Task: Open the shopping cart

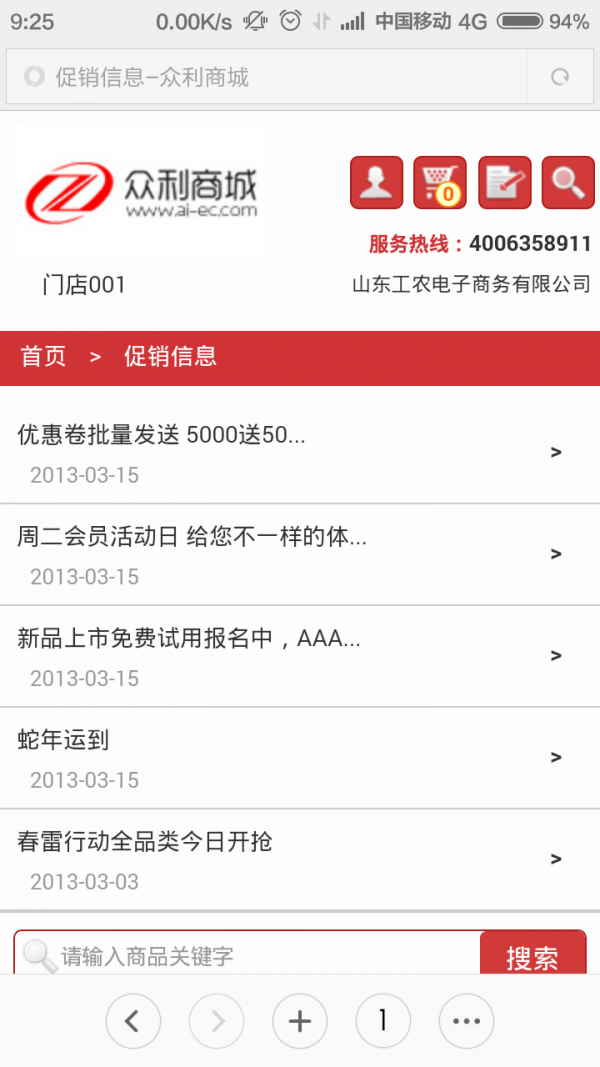Action: point(440,183)
